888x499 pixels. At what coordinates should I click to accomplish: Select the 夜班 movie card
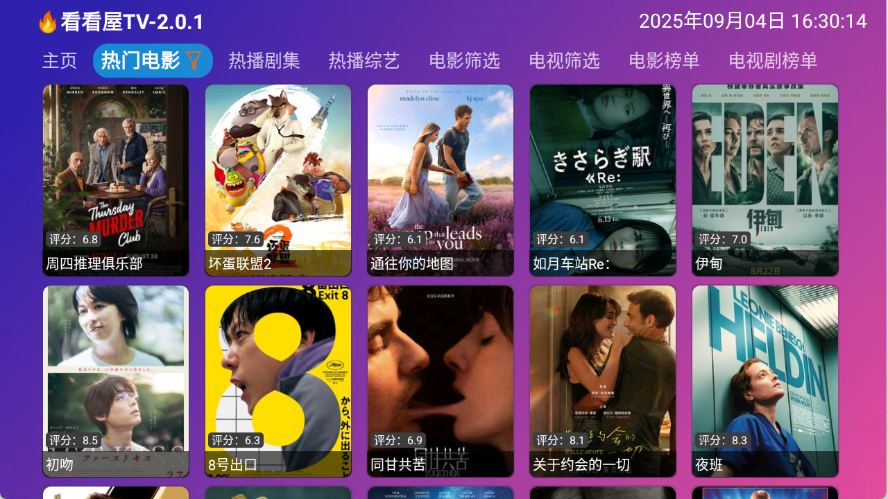pos(765,381)
